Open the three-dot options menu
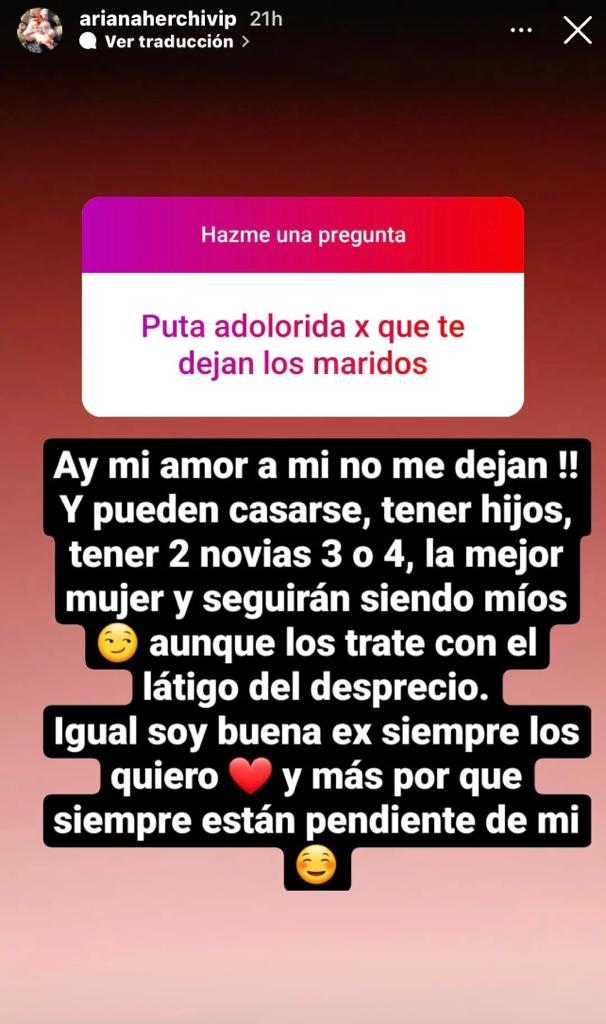Screen dimensions: 606x1024 point(521,31)
